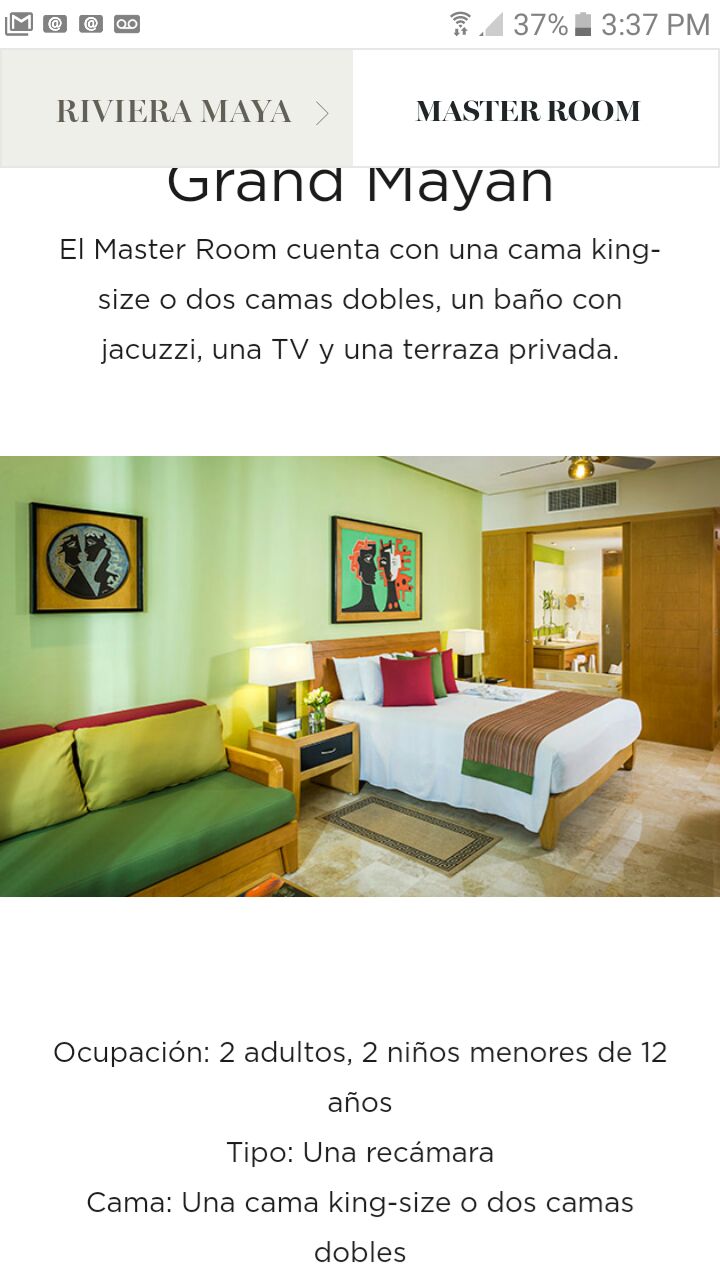Select the Master Room breadcrumb
Screen dimensions: 720x1280
click(529, 111)
